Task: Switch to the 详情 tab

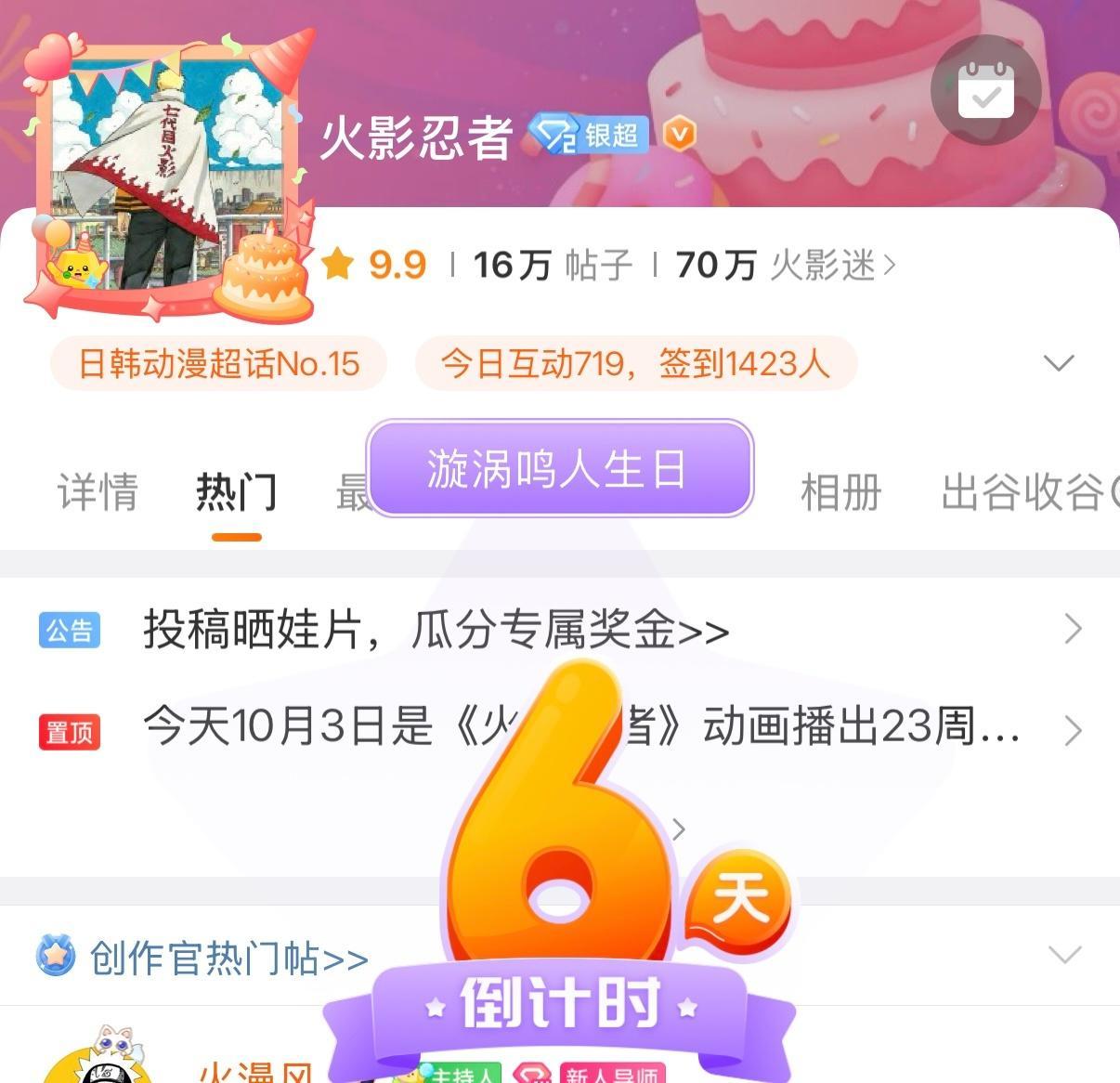Action: pyautogui.click(x=98, y=491)
